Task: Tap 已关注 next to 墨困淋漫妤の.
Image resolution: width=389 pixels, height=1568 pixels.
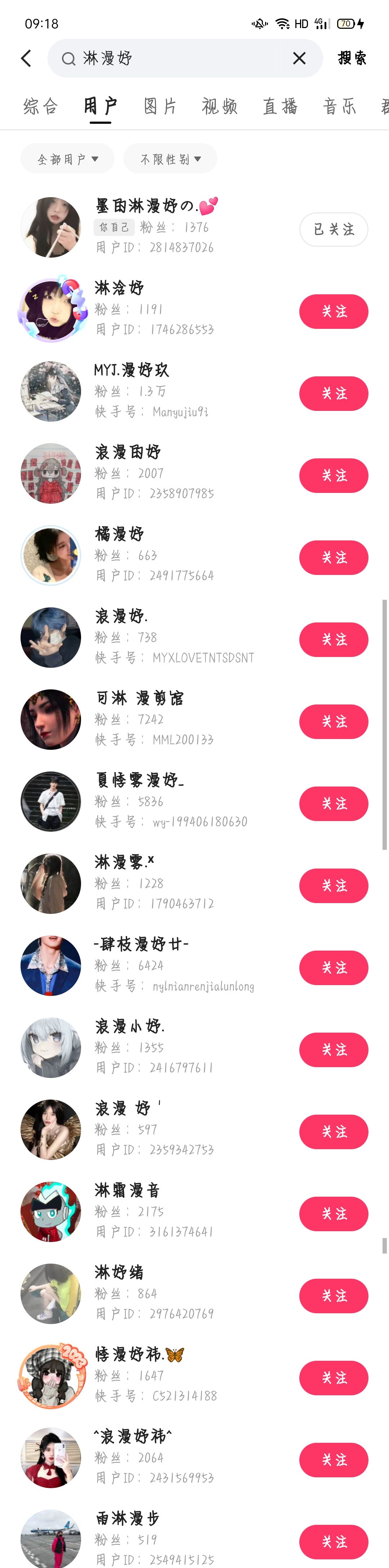Action: point(334,230)
